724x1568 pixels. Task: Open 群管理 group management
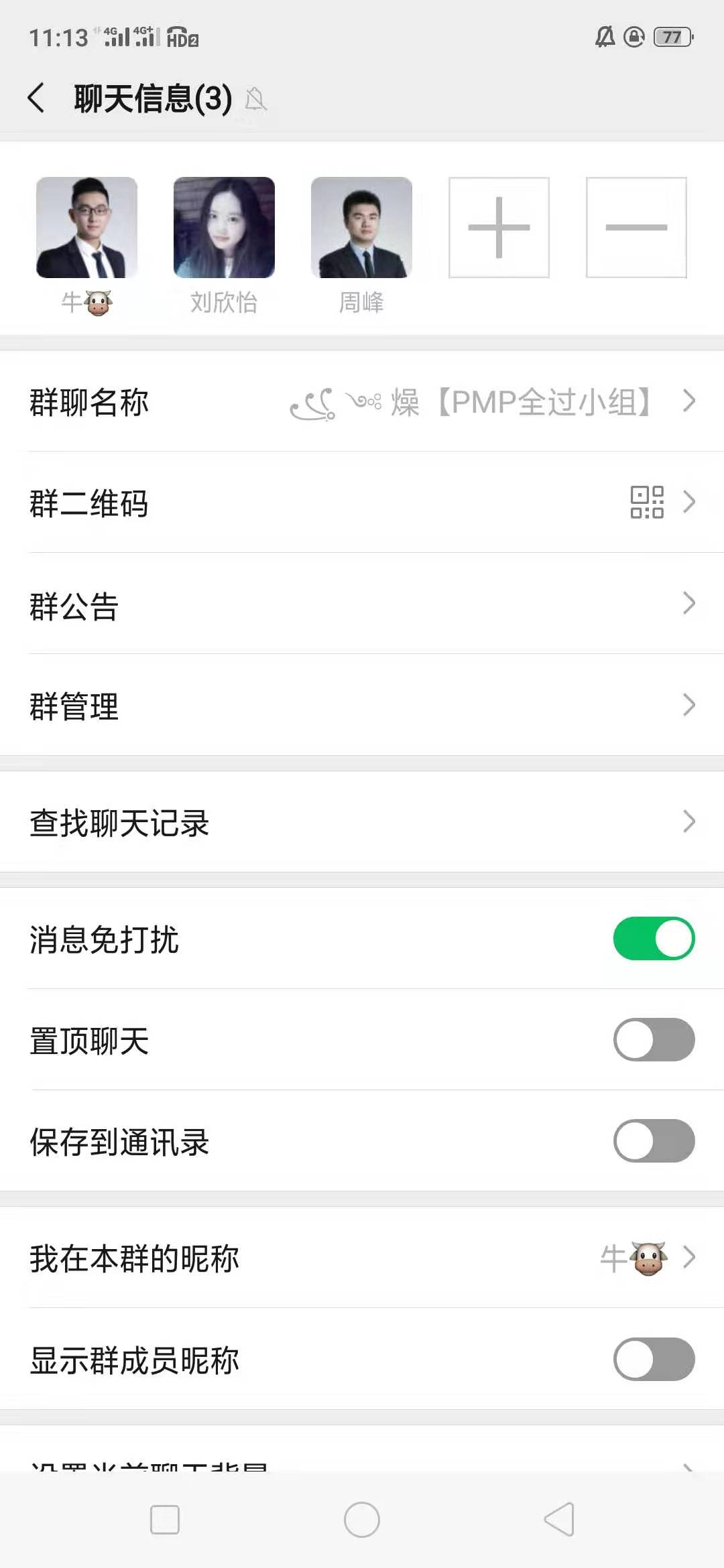(x=362, y=705)
